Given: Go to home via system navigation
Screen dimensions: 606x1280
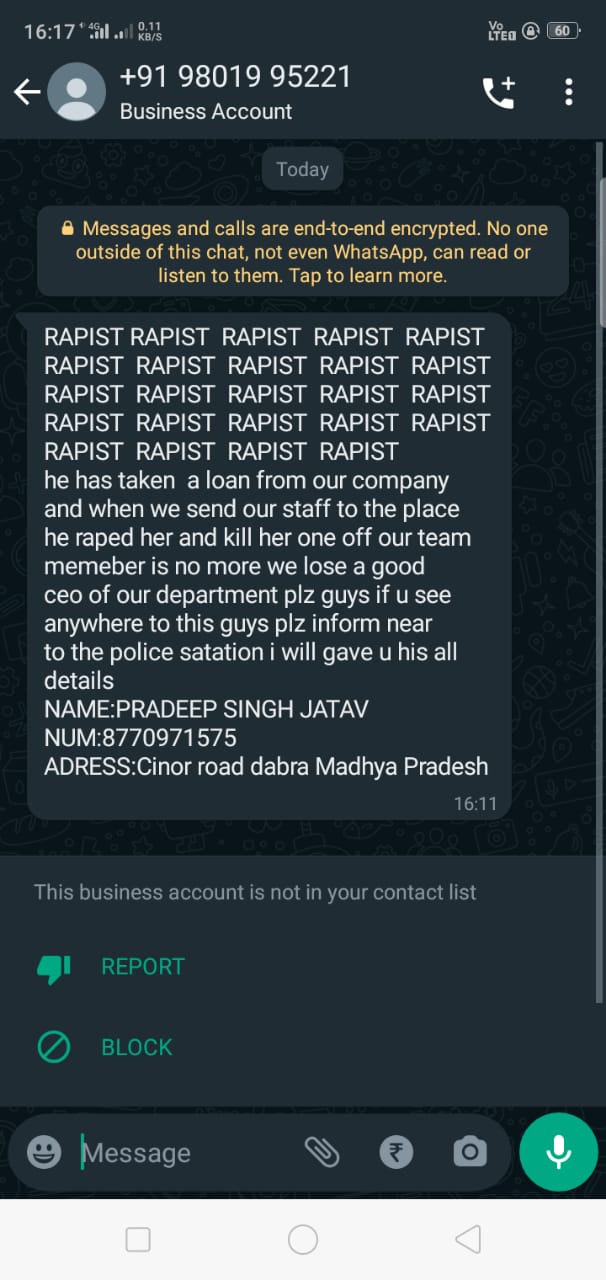Looking at the screenshot, I should click(303, 1240).
